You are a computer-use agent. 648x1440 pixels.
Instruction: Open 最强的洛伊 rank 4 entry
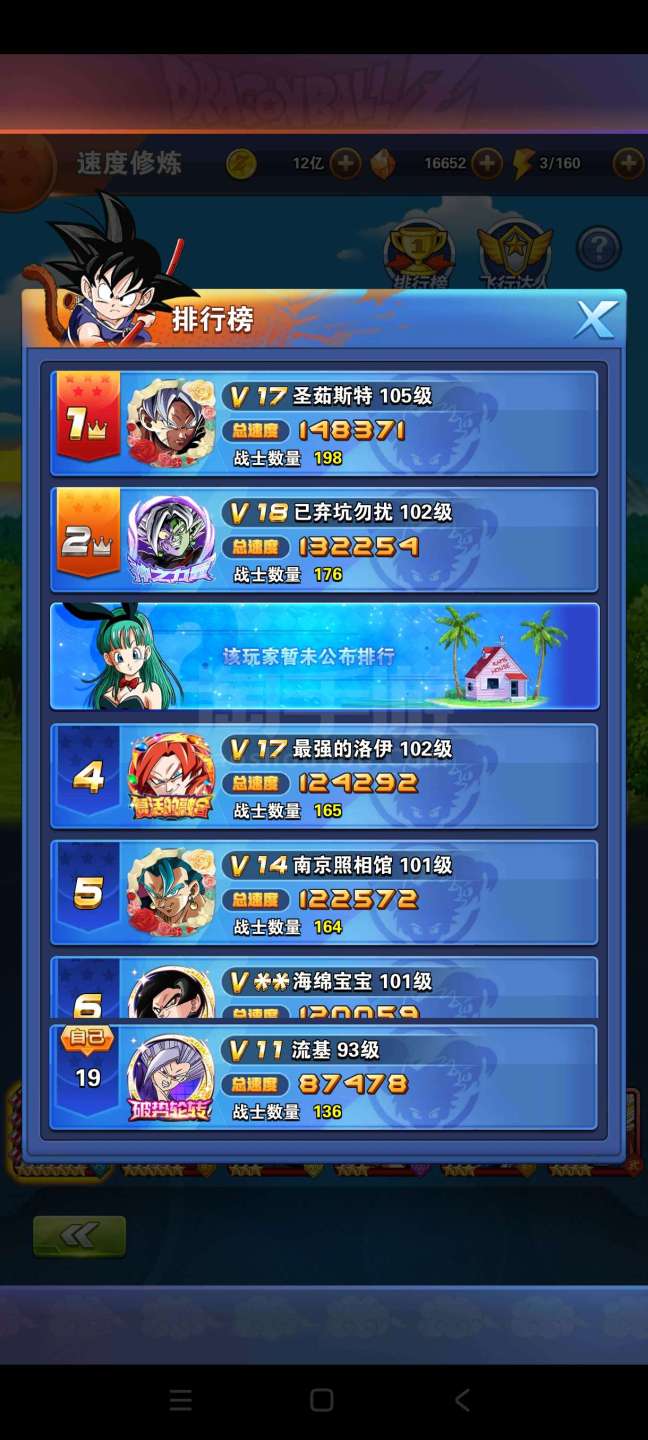pyautogui.click(x=325, y=776)
